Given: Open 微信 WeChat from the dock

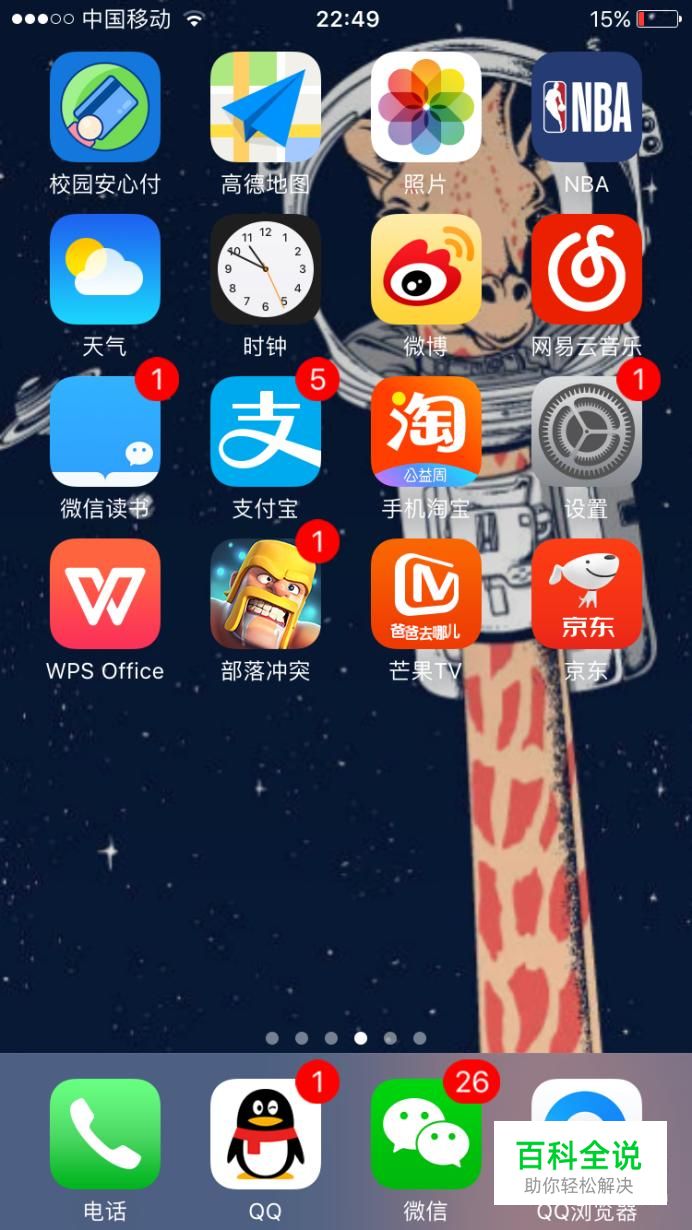Looking at the screenshot, I should click(x=426, y=1134).
